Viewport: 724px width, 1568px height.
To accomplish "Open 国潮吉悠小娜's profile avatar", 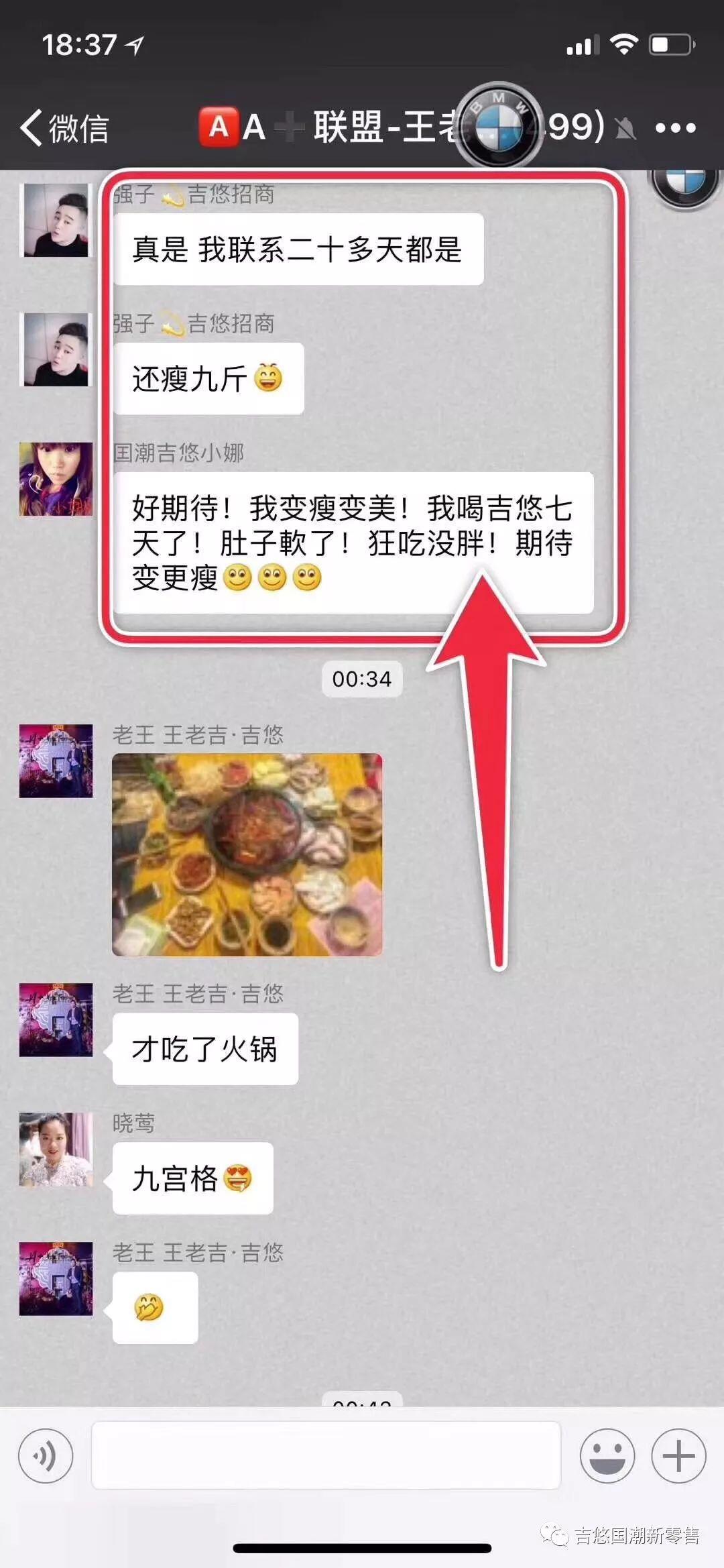I will pyautogui.click(x=56, y=479).
